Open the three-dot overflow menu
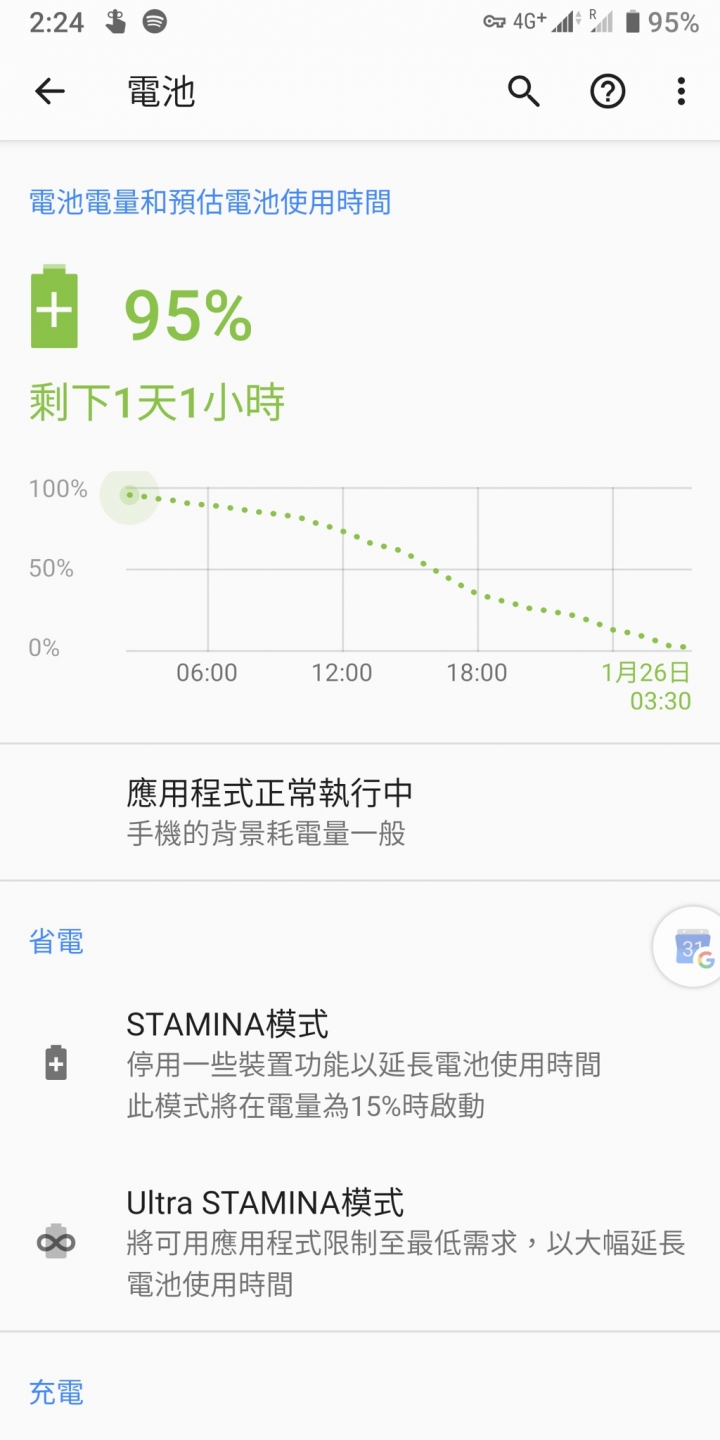 click(x=681, y=92)
